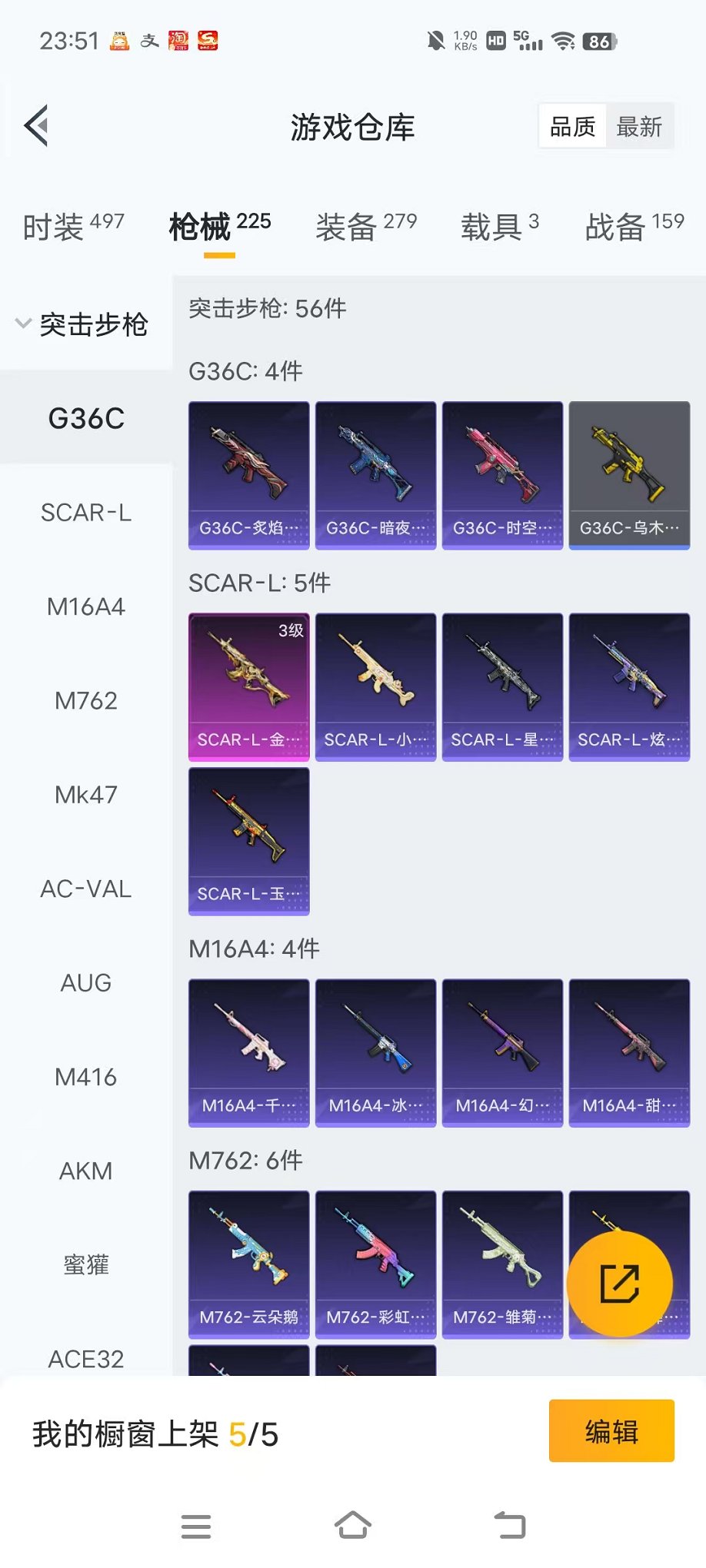Open the level 3 SCAR-L-金 skin
Image resolution: width=706 pixels, height=1568 pixels.
coord(249,686)
